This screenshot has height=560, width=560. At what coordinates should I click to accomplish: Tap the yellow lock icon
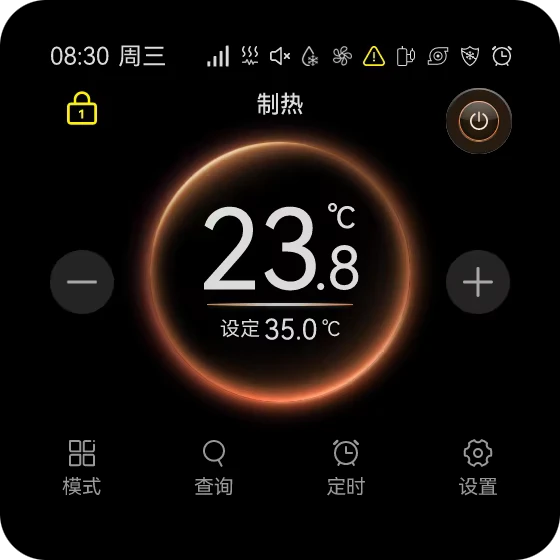point(82,108)
